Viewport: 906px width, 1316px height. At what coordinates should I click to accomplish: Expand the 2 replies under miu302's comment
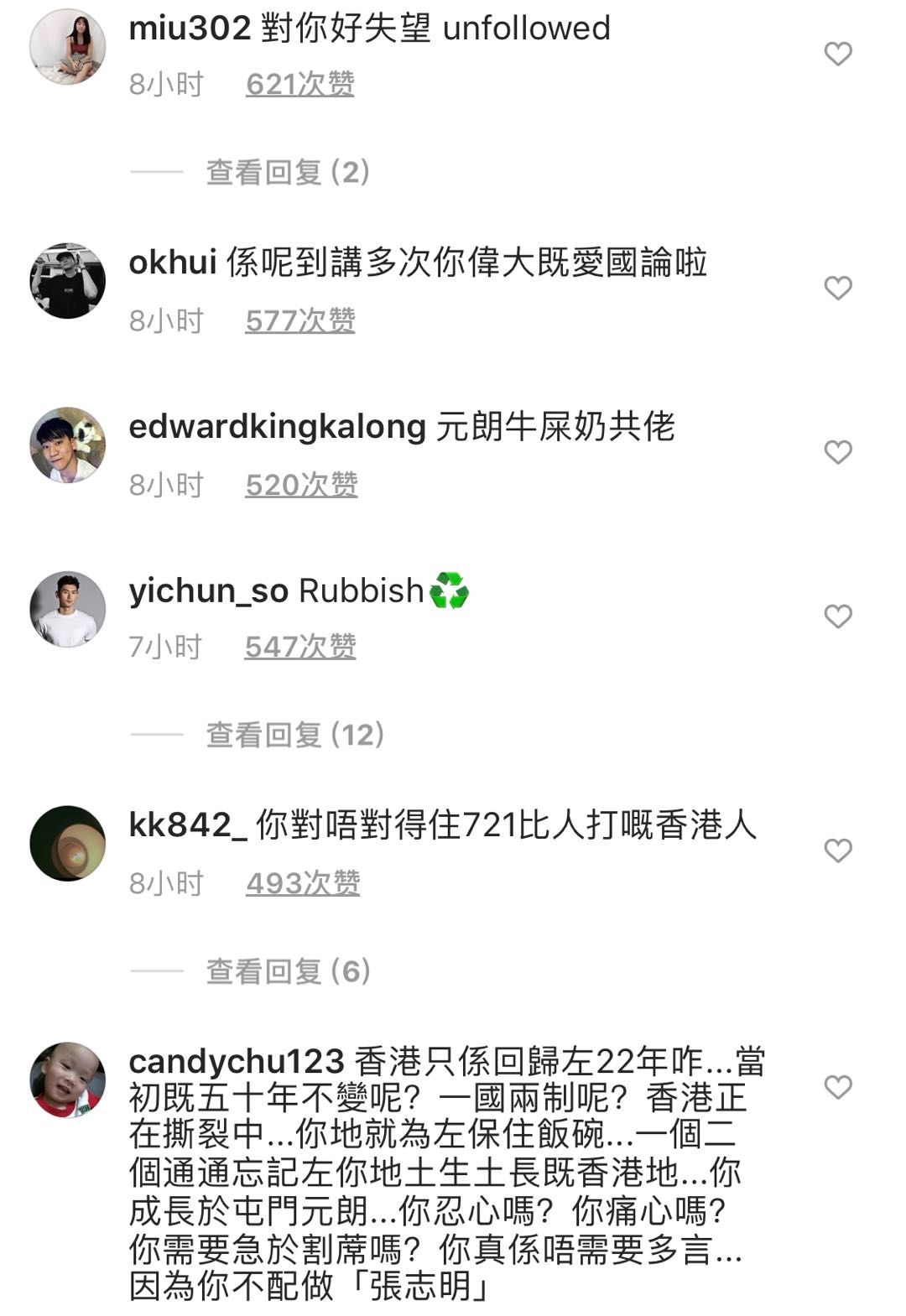click(x=288, y=173)
